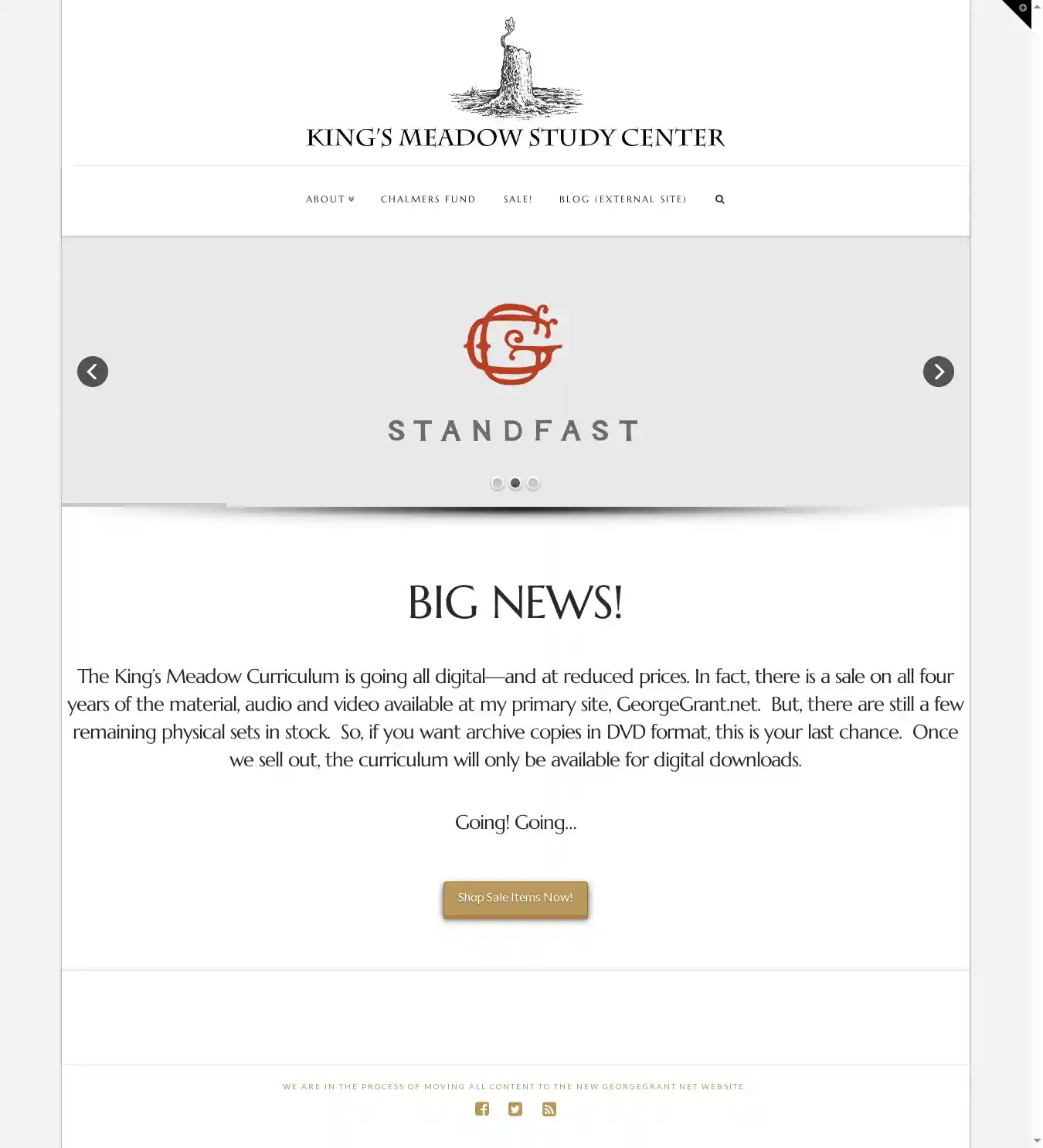The width and height of the screenshot is (1043, 1148).
Task: Tap Shop Sale Items Now! button
Action: pos(515,898)
